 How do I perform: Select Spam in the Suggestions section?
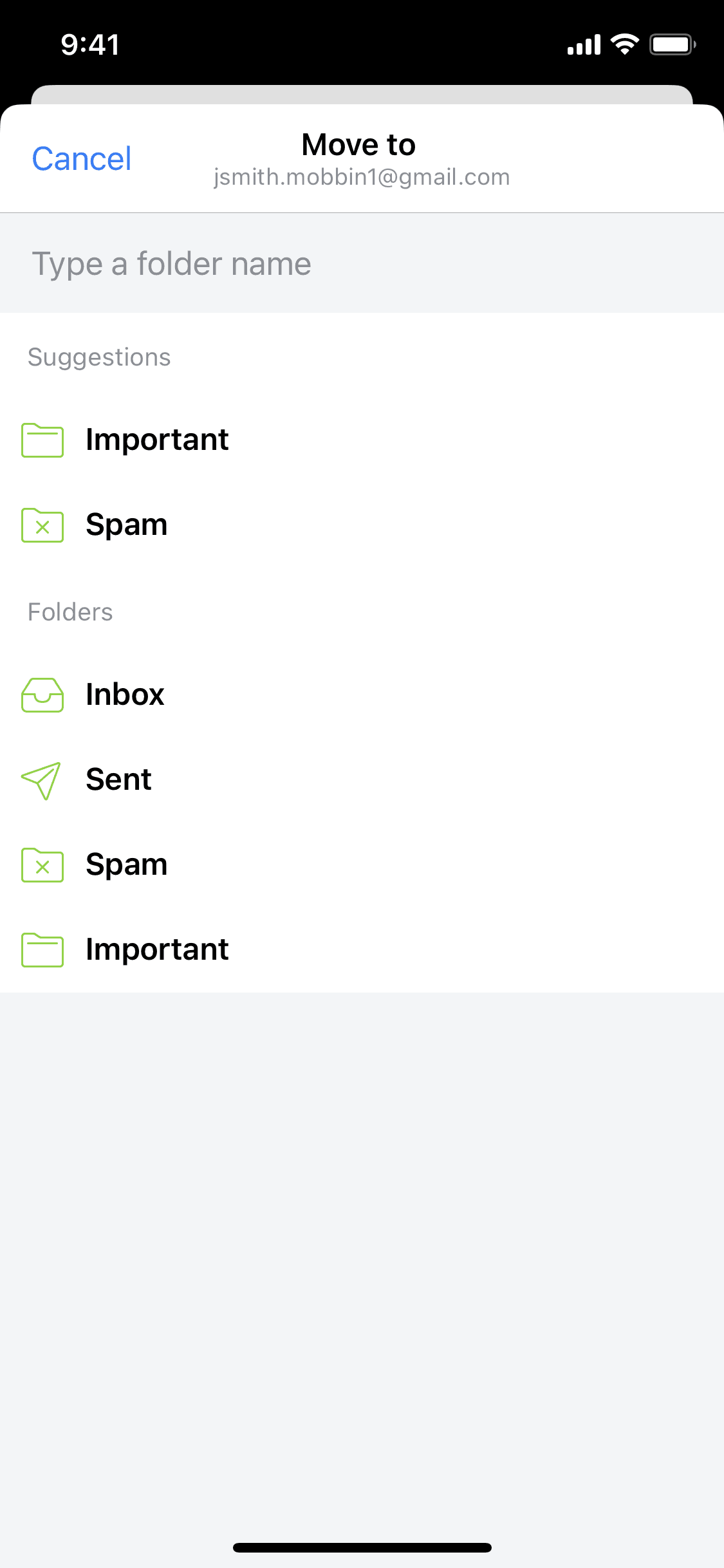126,525
